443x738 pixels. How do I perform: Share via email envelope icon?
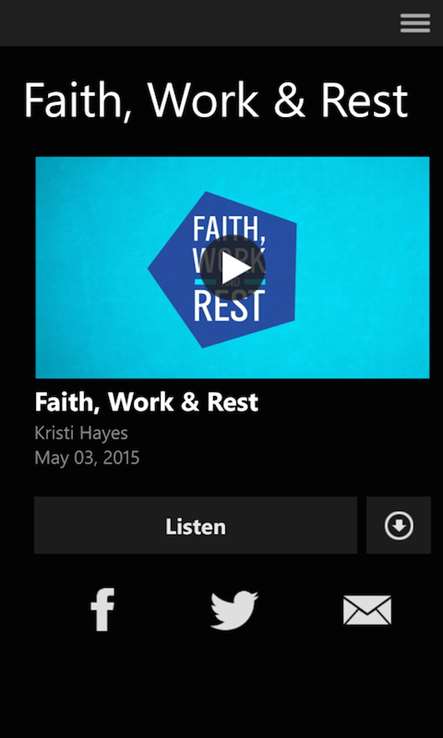(367, 610)
